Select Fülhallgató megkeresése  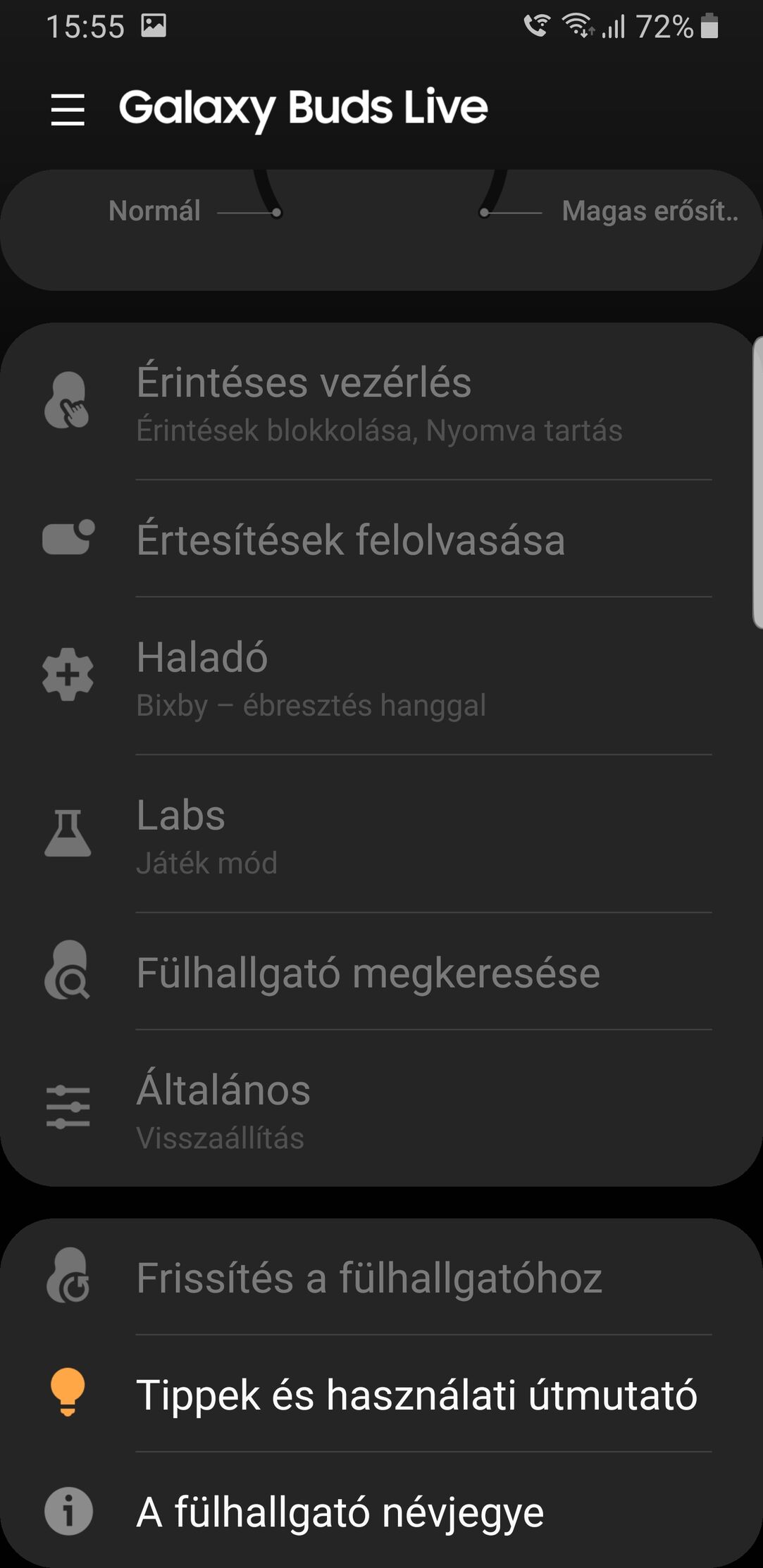click(x=380, y=972)
